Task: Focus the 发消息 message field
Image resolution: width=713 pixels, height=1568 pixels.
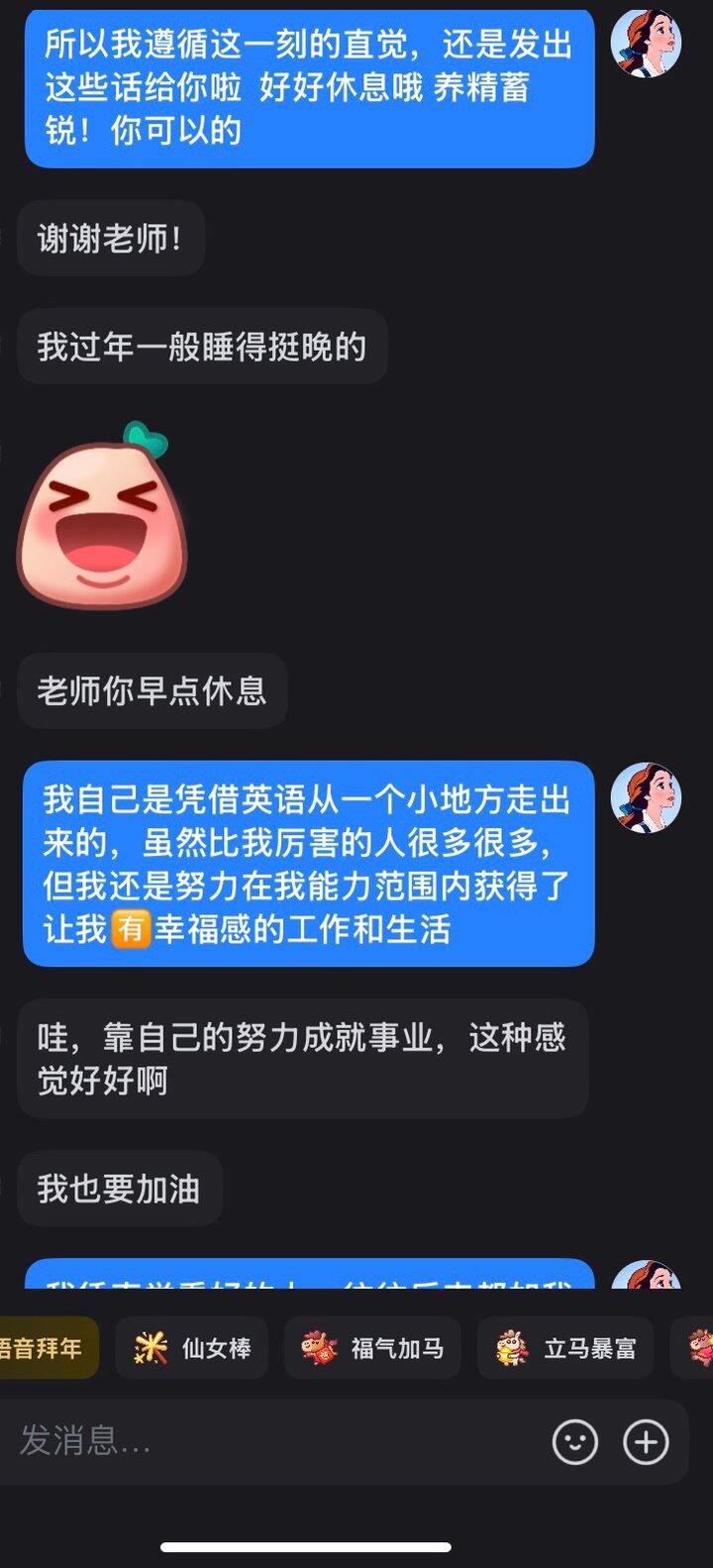Action: pyautogui.click(x=277, y=1441)
